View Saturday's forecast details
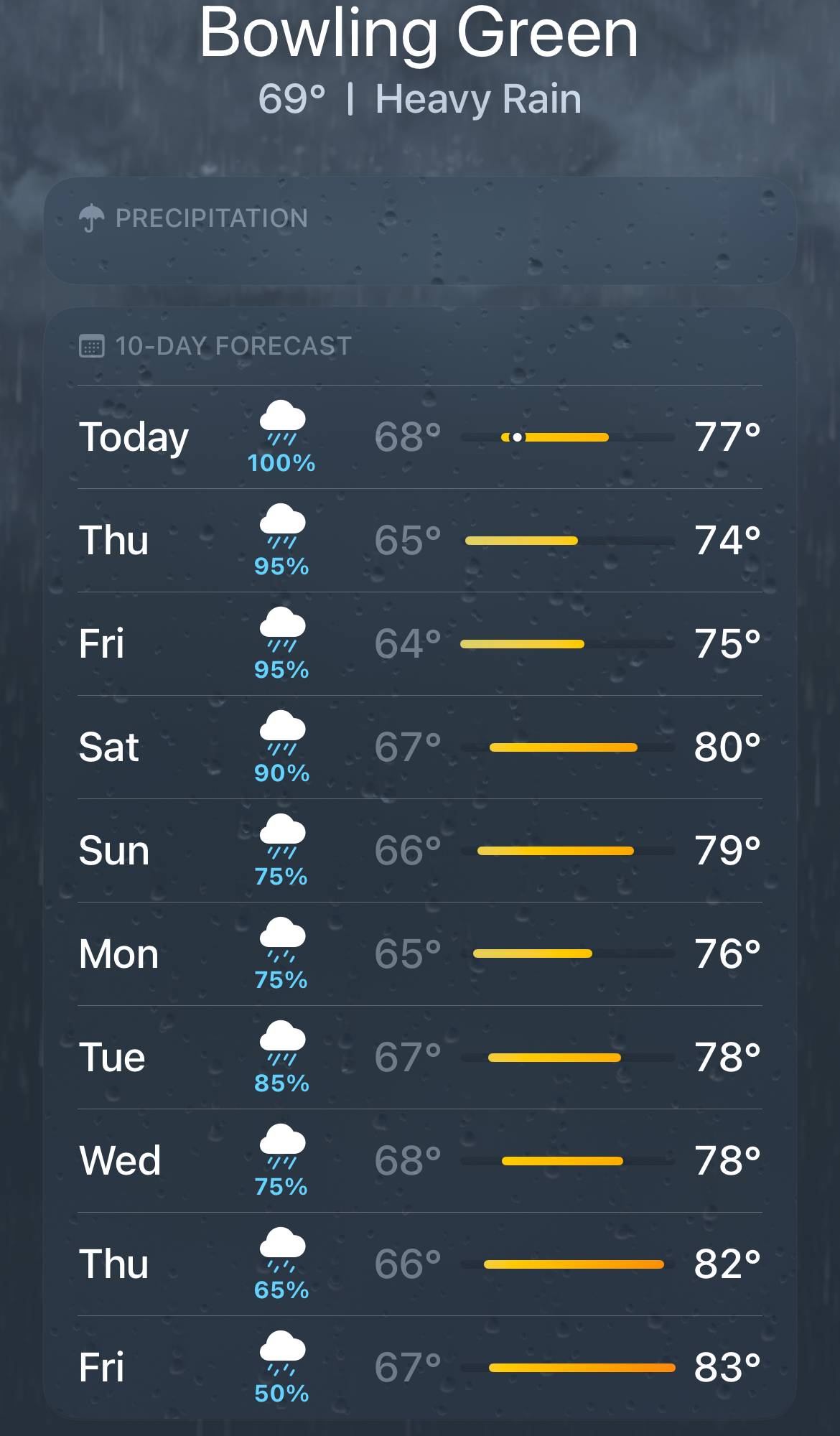This screenshot has width=840, height=1436. pos(420,747)
